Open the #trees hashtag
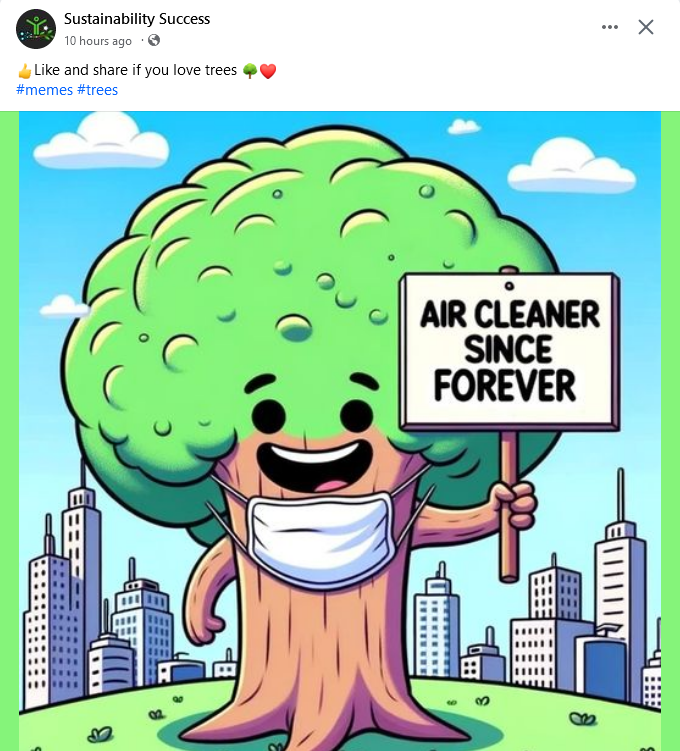Viewport: 680px width, 751px height. [x=98, y=90]
